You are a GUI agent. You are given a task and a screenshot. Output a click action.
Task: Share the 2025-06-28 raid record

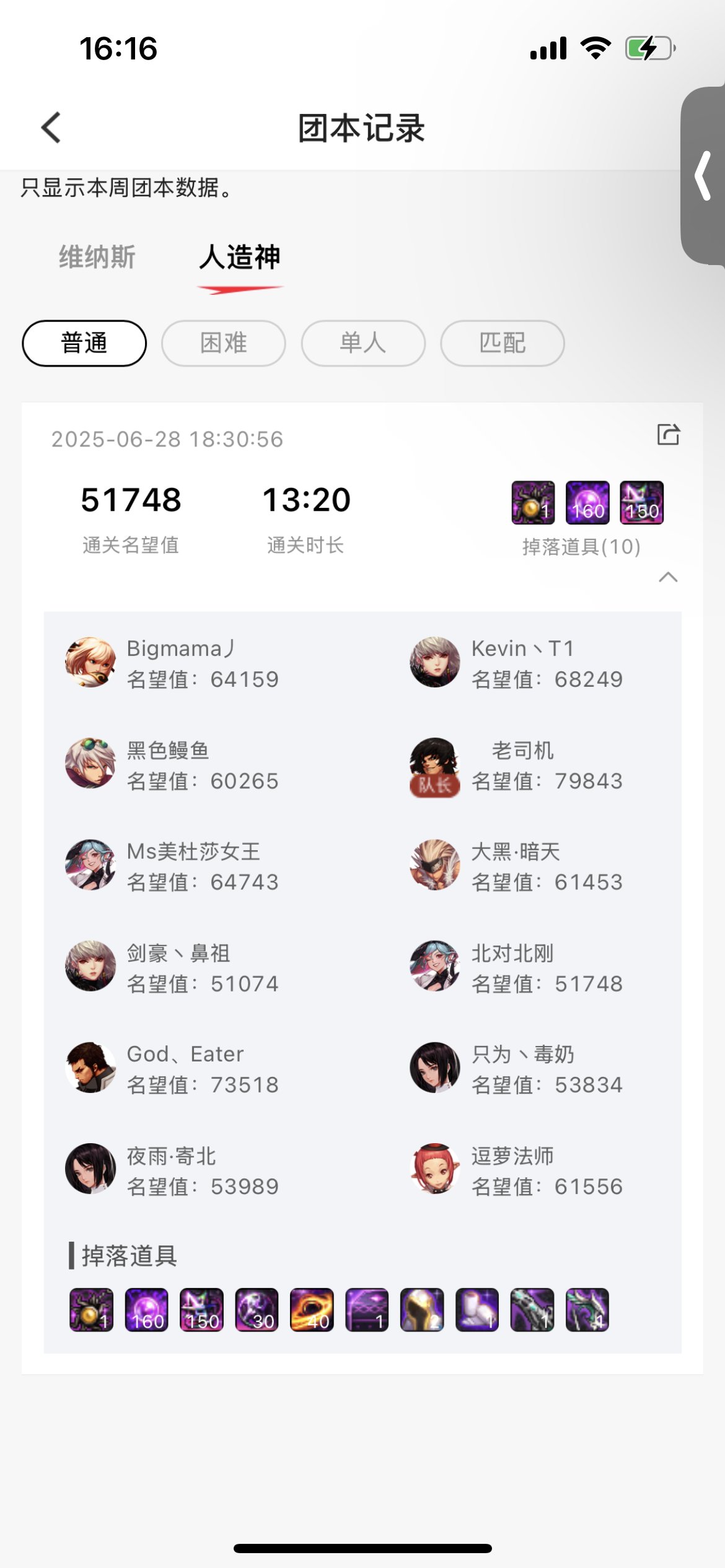(x=668, y=435)
